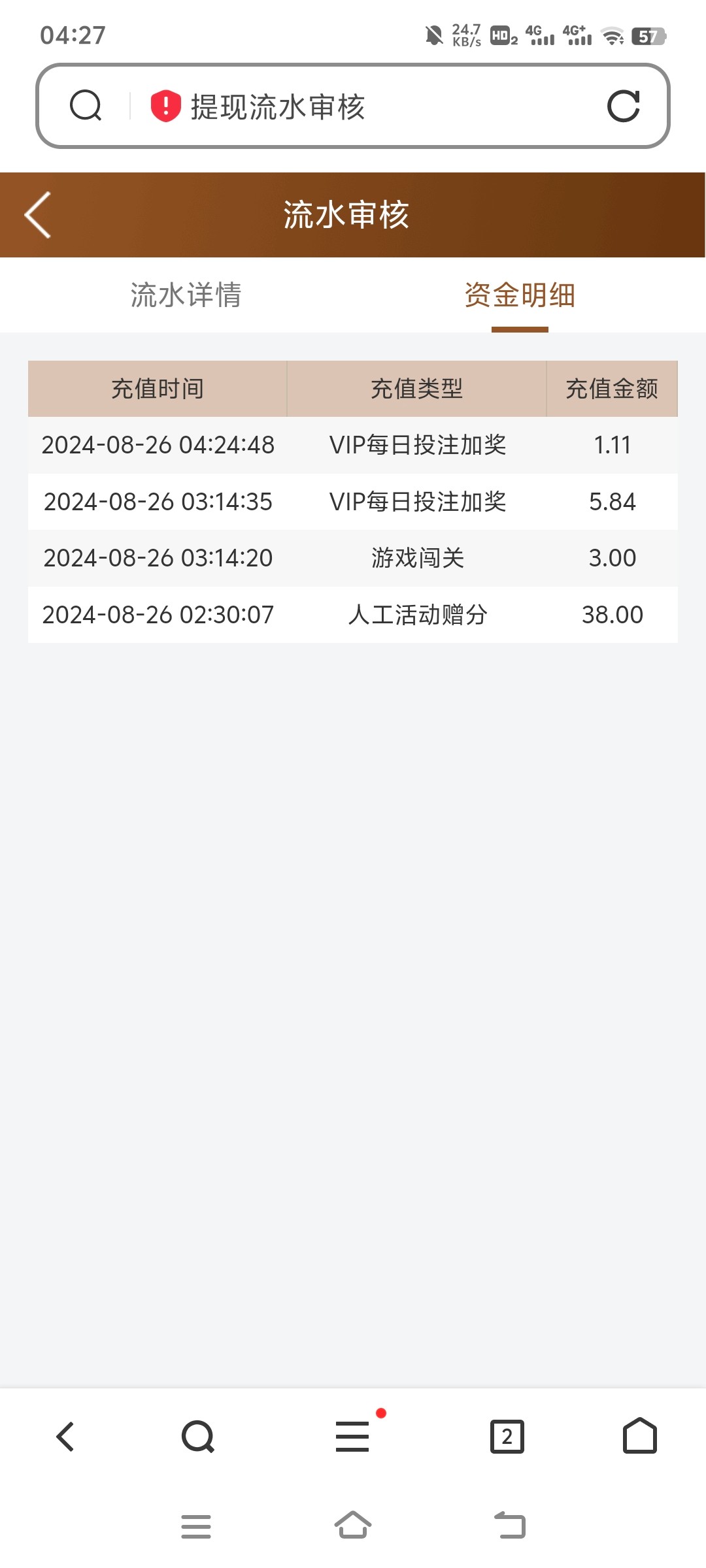Switch to the 流水详情 tab
The height and width of the screenshot is (1568, 706).
186,295
